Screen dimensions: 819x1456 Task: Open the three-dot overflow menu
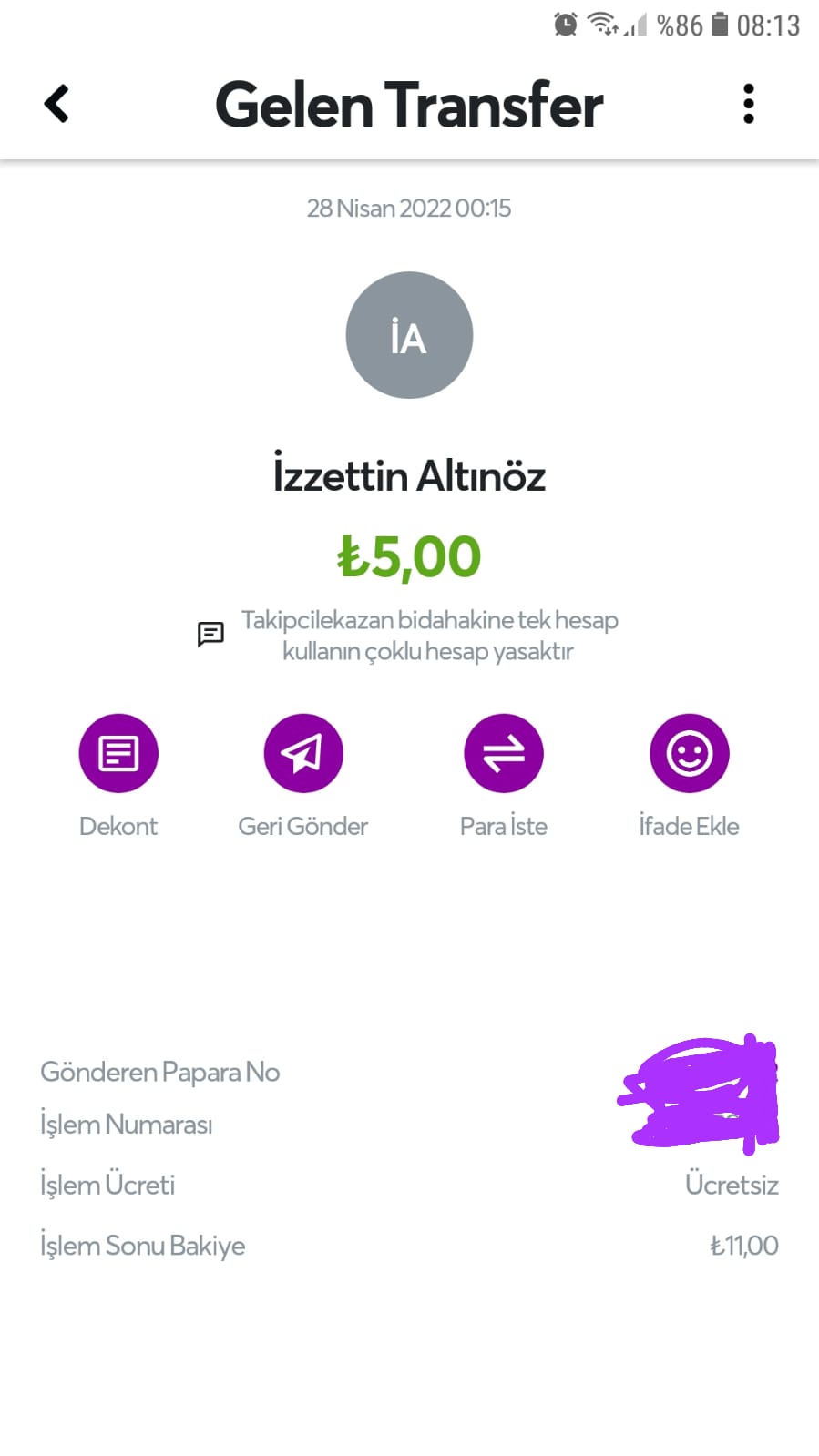[749, 104]
